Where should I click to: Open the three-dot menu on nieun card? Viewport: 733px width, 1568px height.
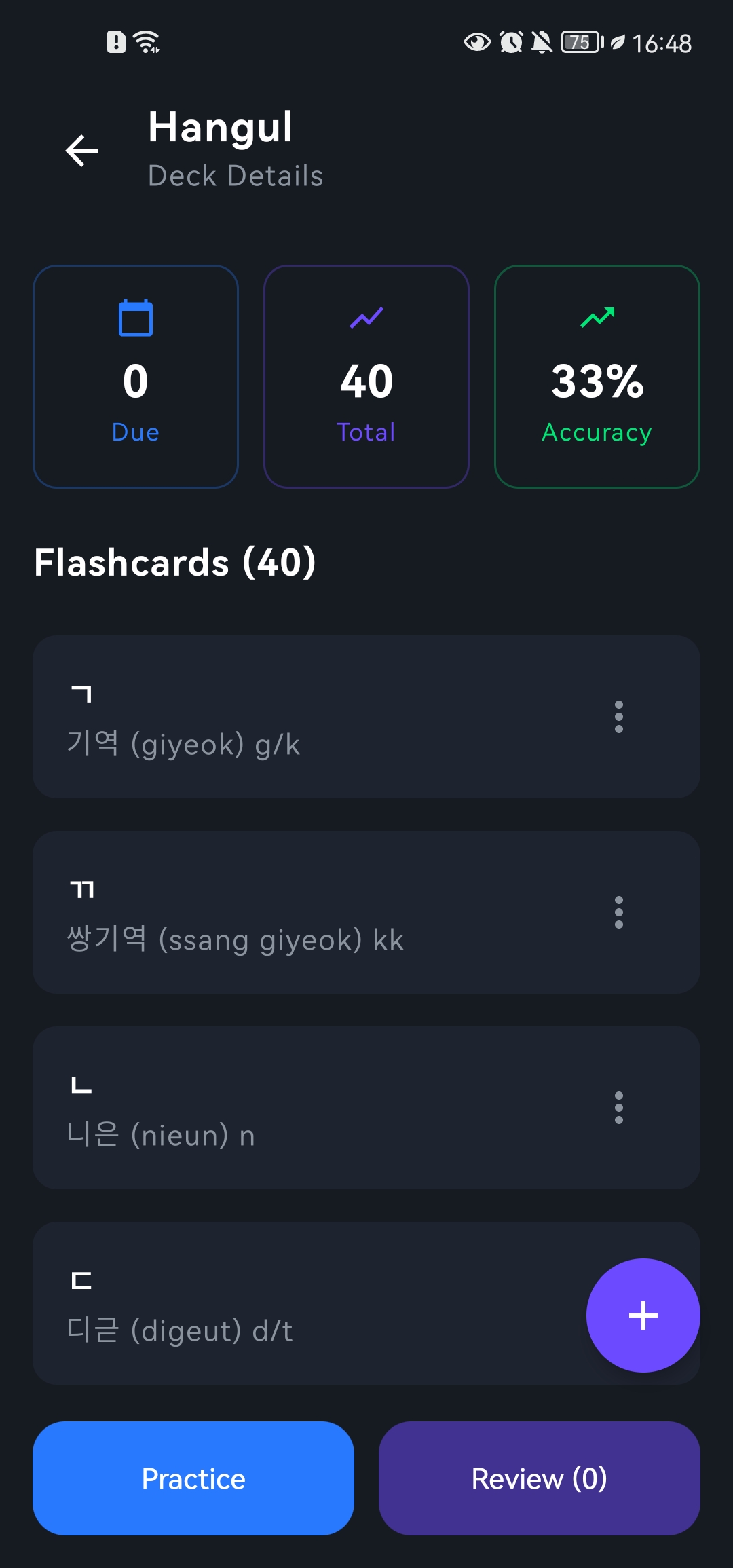pos(618,1108)
